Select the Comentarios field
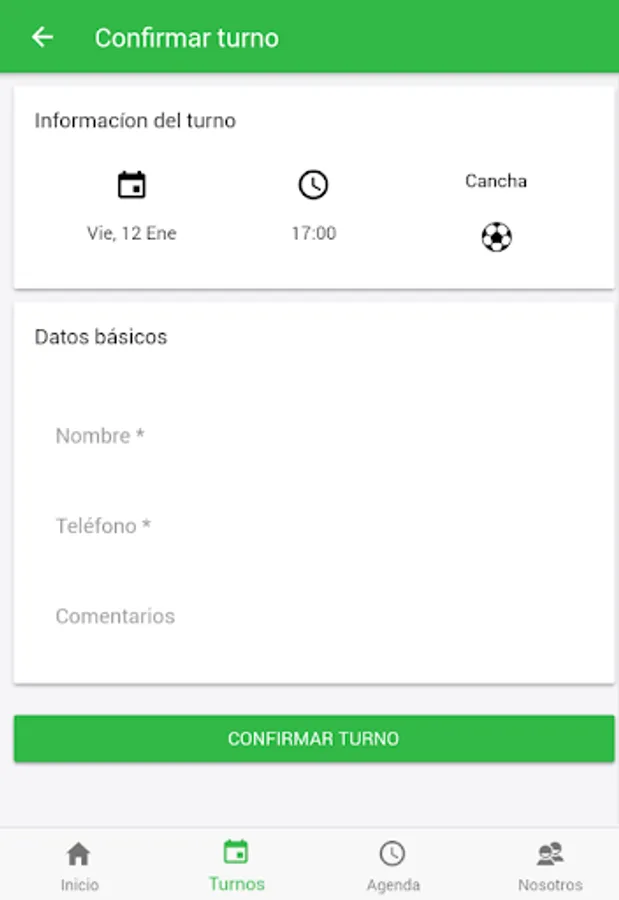 (313, 616)
